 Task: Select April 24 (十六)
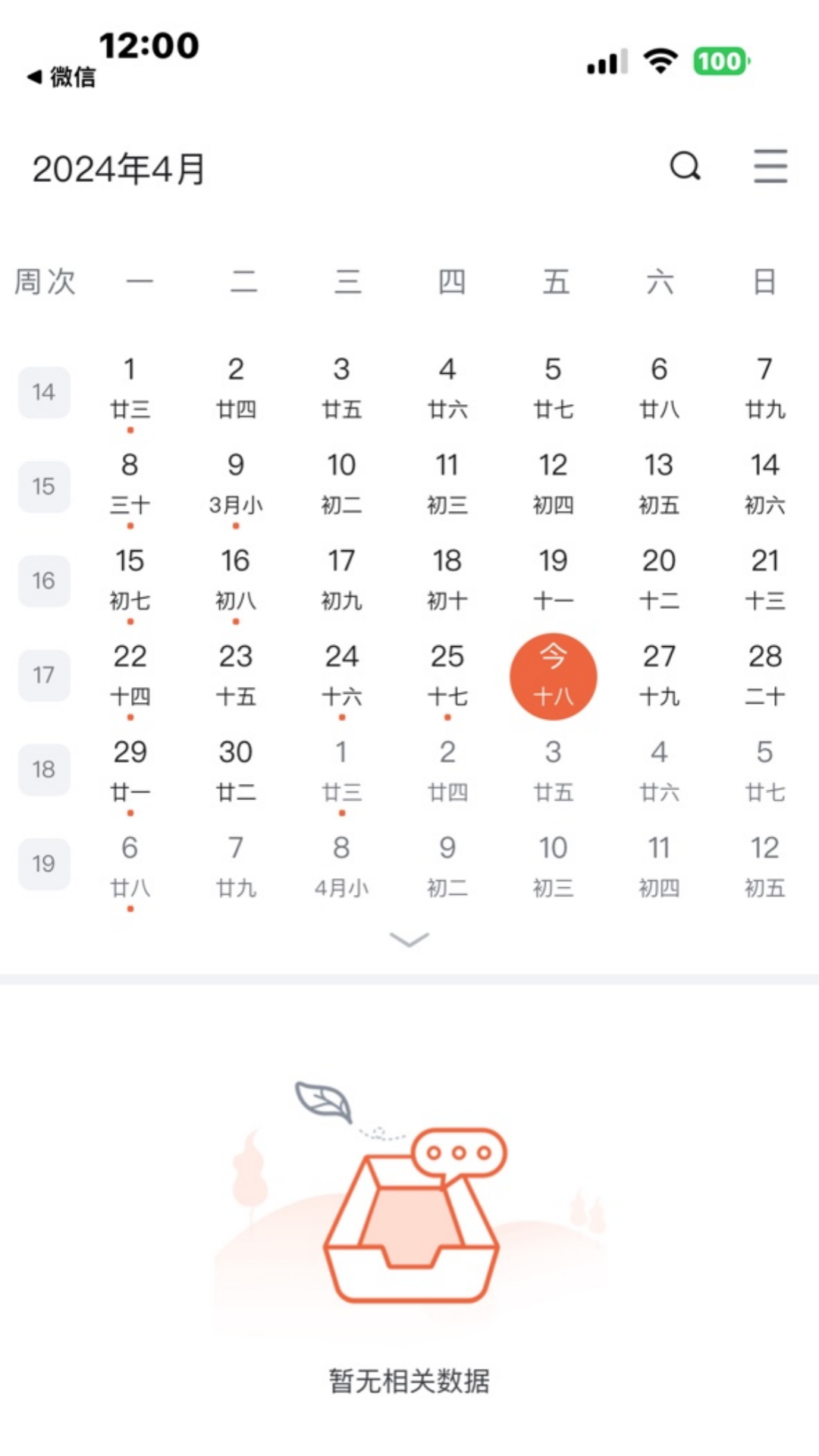[x=341, y=674]
